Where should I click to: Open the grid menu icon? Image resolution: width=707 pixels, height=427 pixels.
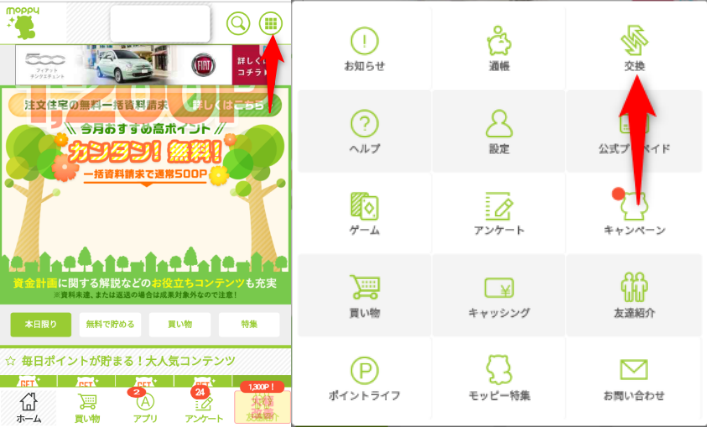pyautogui.click(x=270, y=23)
